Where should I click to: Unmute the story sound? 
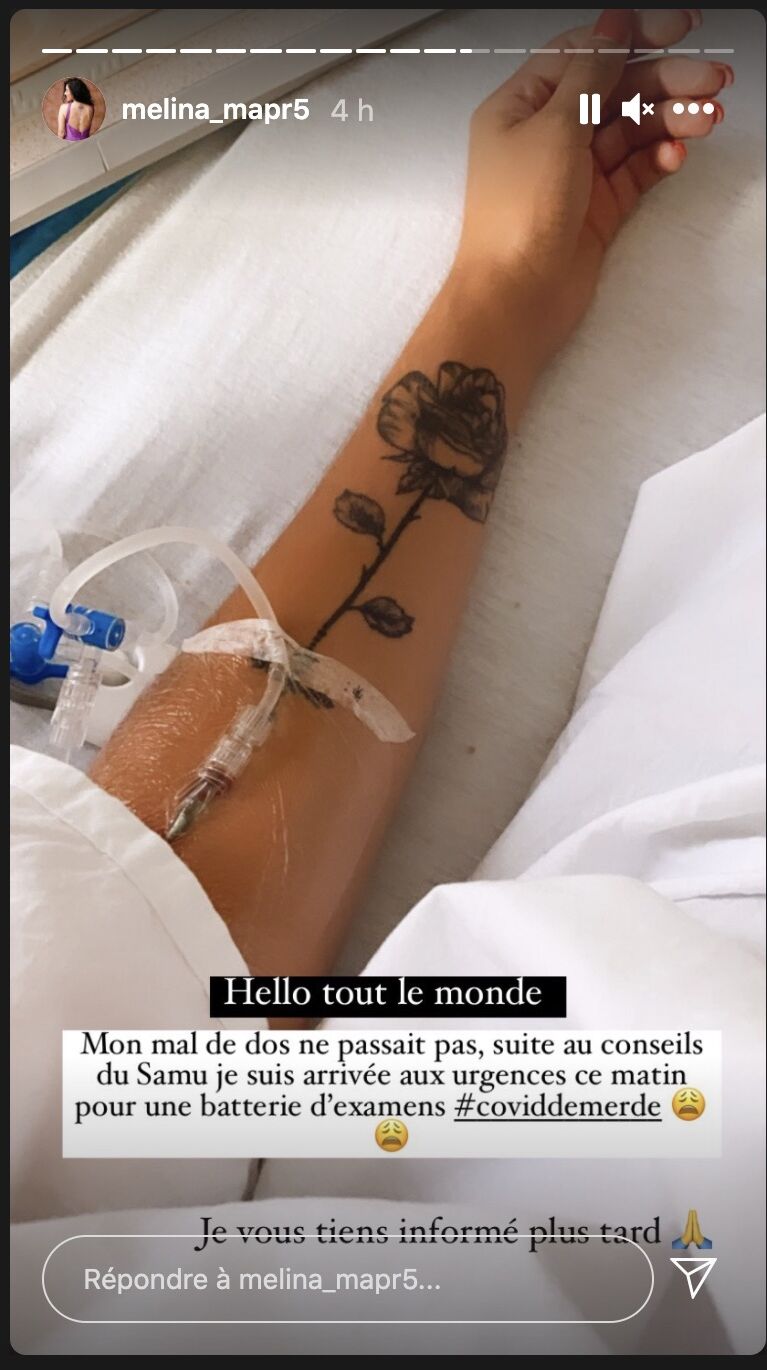click(x=638, y=109)
